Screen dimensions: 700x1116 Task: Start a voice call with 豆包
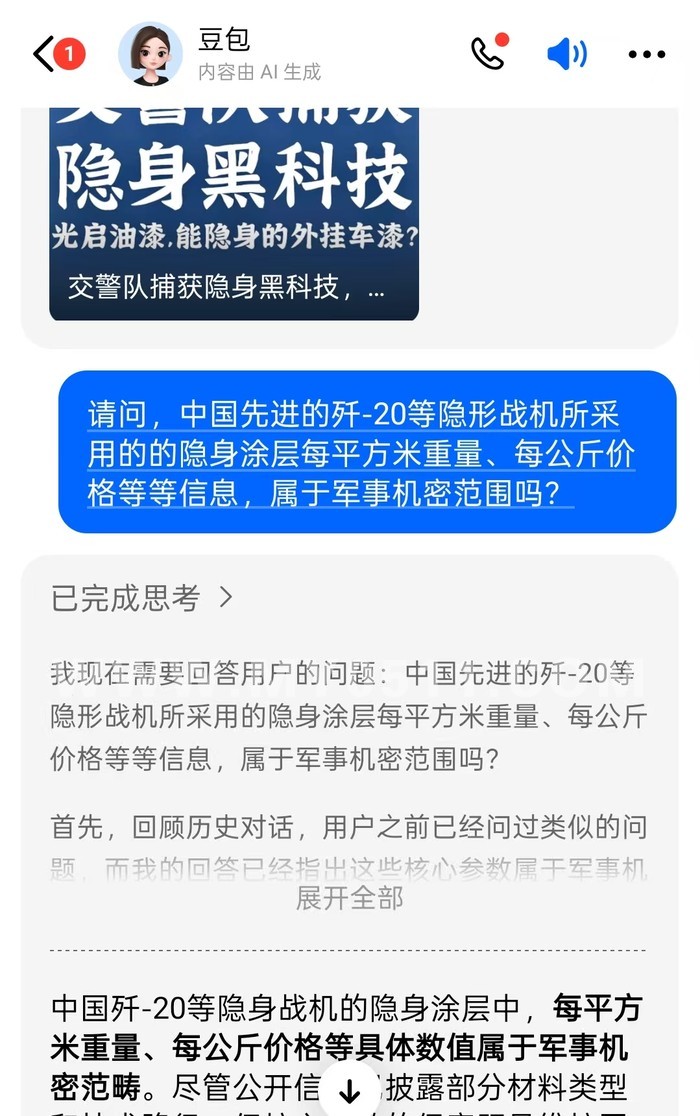click(488, 54)
